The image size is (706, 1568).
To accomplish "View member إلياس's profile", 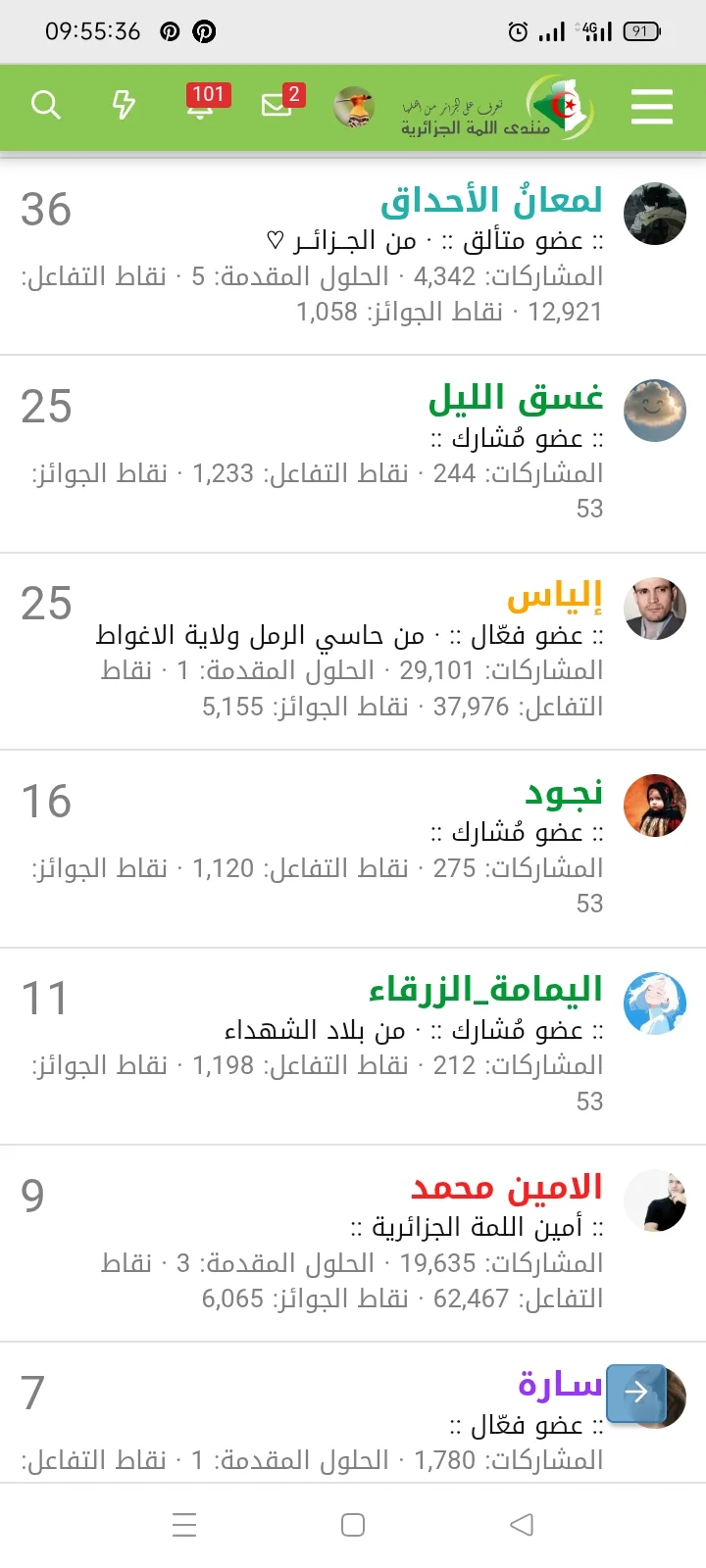I will [x=554, y=596].
